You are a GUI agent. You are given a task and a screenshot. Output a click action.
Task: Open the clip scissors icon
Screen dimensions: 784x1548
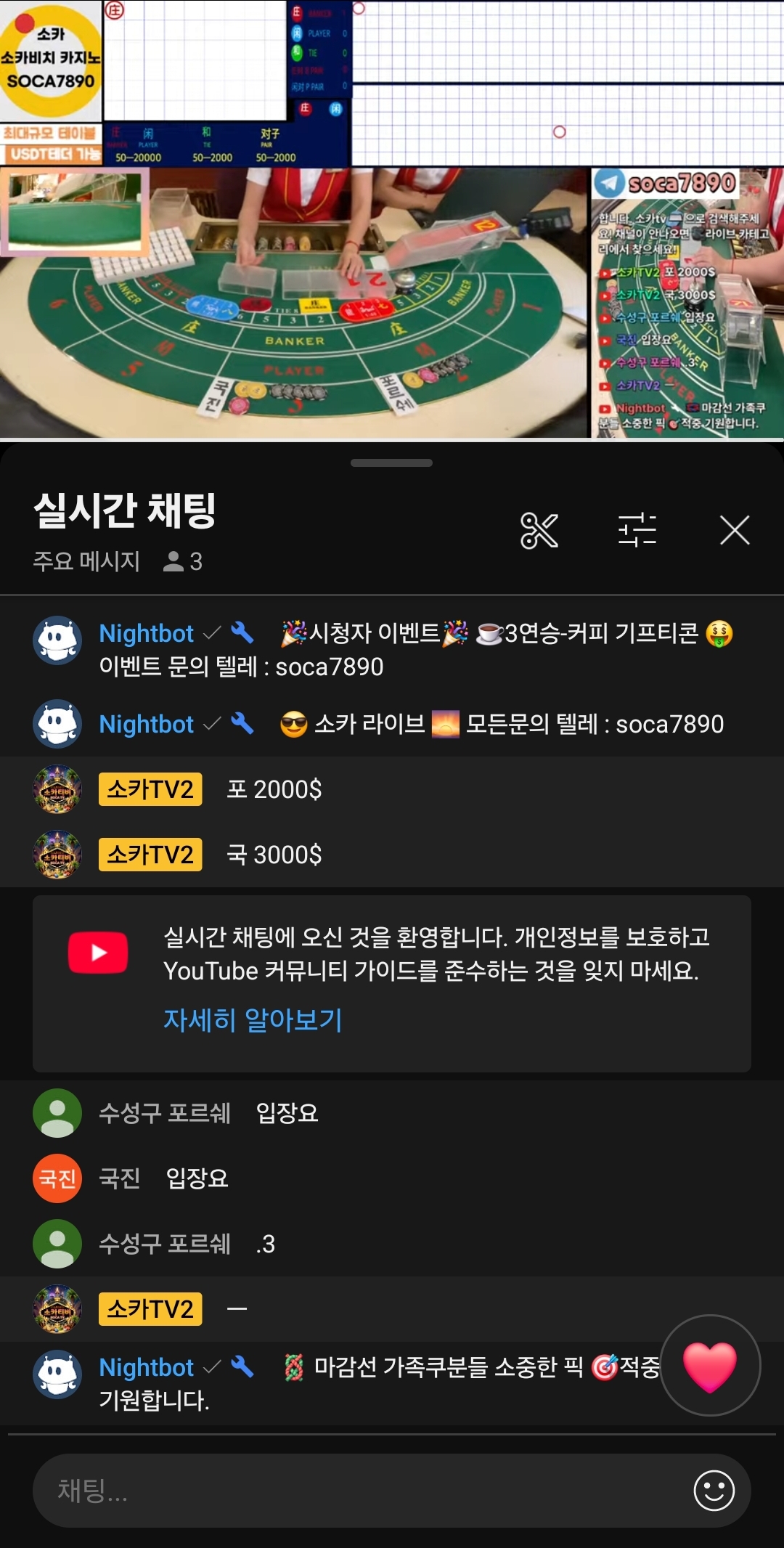point(539,531)
